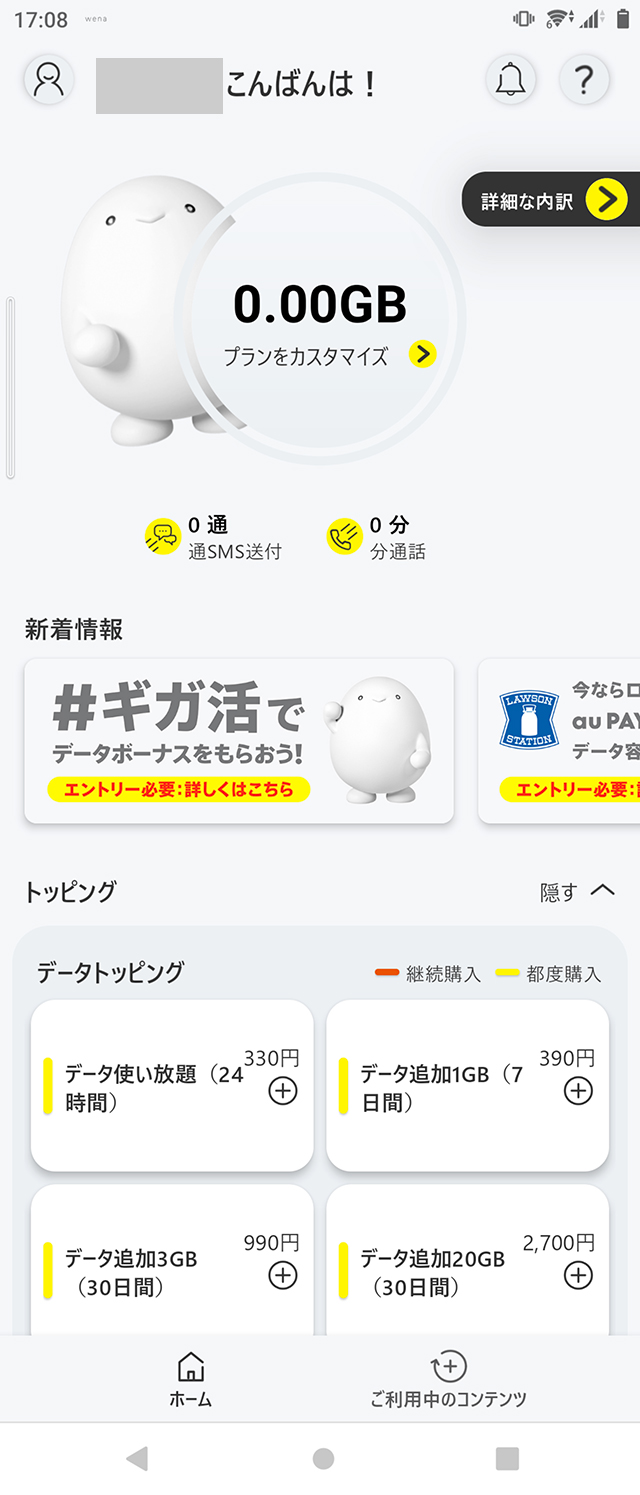Add データ追加3GB（30日間）topping
The width and height of the screenshot is (640, 1495).
(x=283, y=1275)
